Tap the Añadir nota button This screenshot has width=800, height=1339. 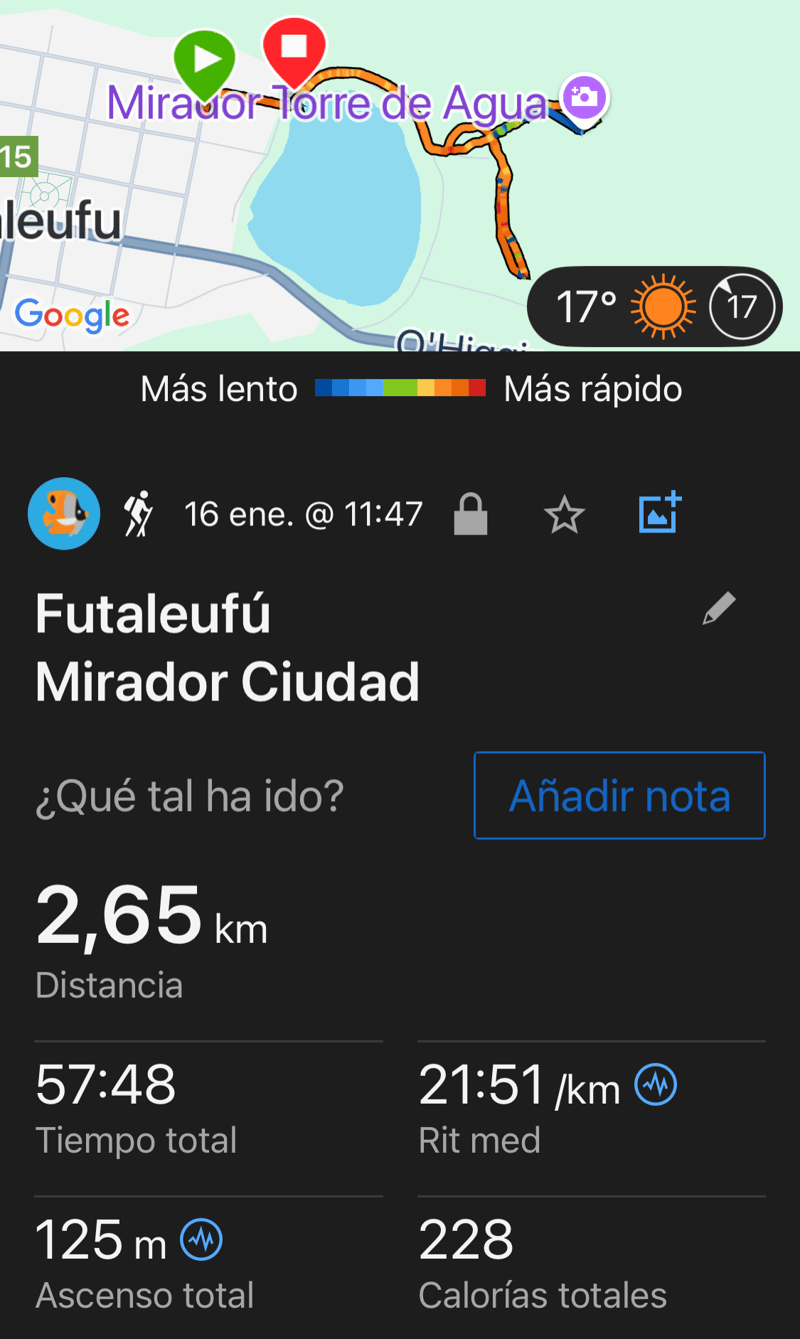pyautogui.click(x=619, y=795)
